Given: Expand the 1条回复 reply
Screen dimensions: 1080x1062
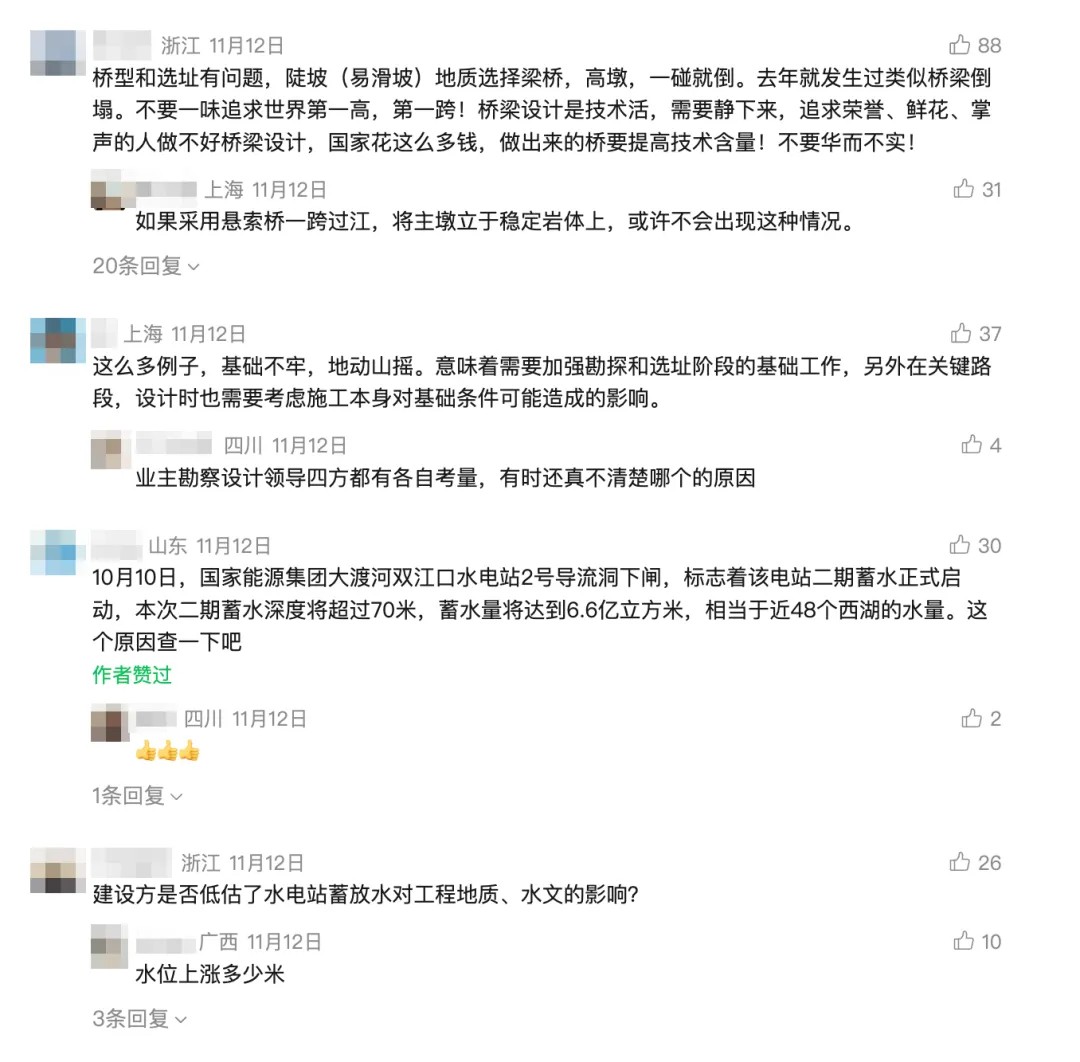Looking at the screenshot, I should (138, 796).
